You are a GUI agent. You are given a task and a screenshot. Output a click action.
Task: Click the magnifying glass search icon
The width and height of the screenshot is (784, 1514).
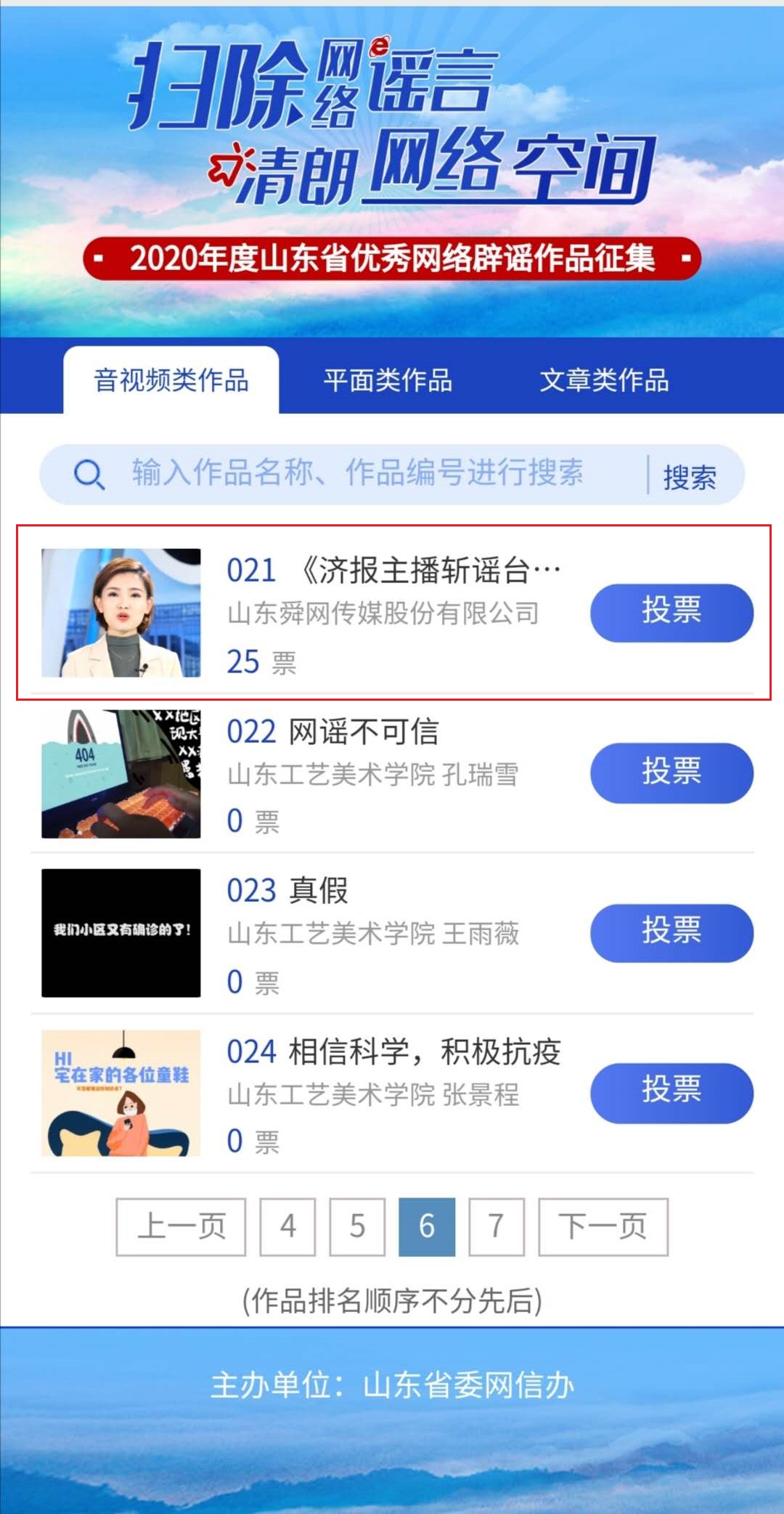(89, 475)
